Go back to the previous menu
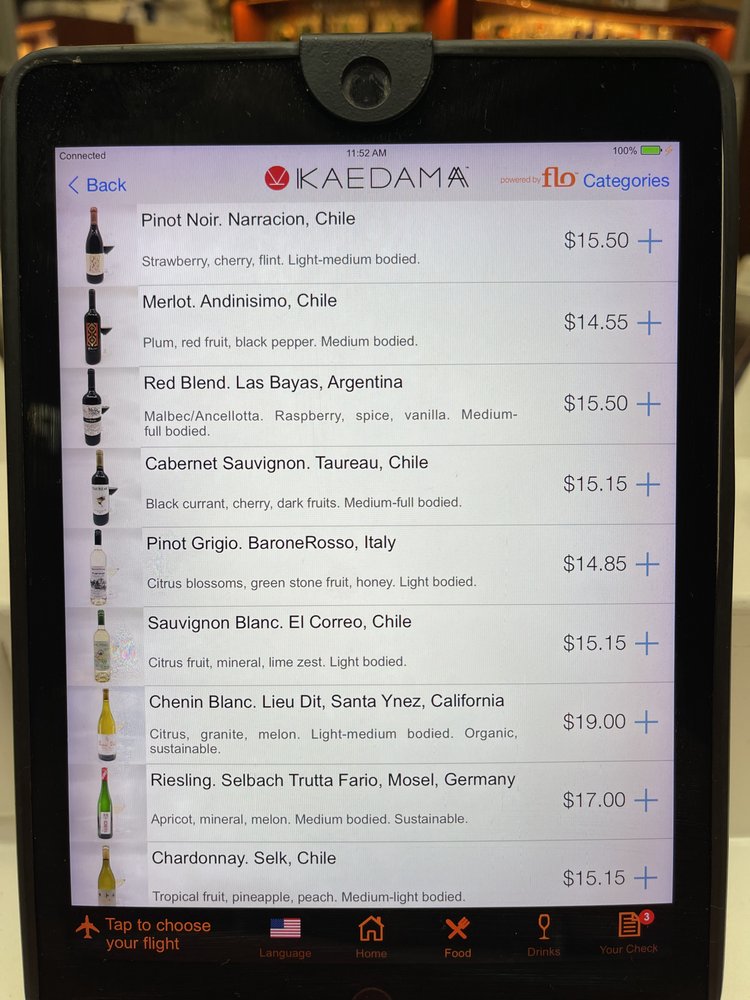 [x=97, y=185]
